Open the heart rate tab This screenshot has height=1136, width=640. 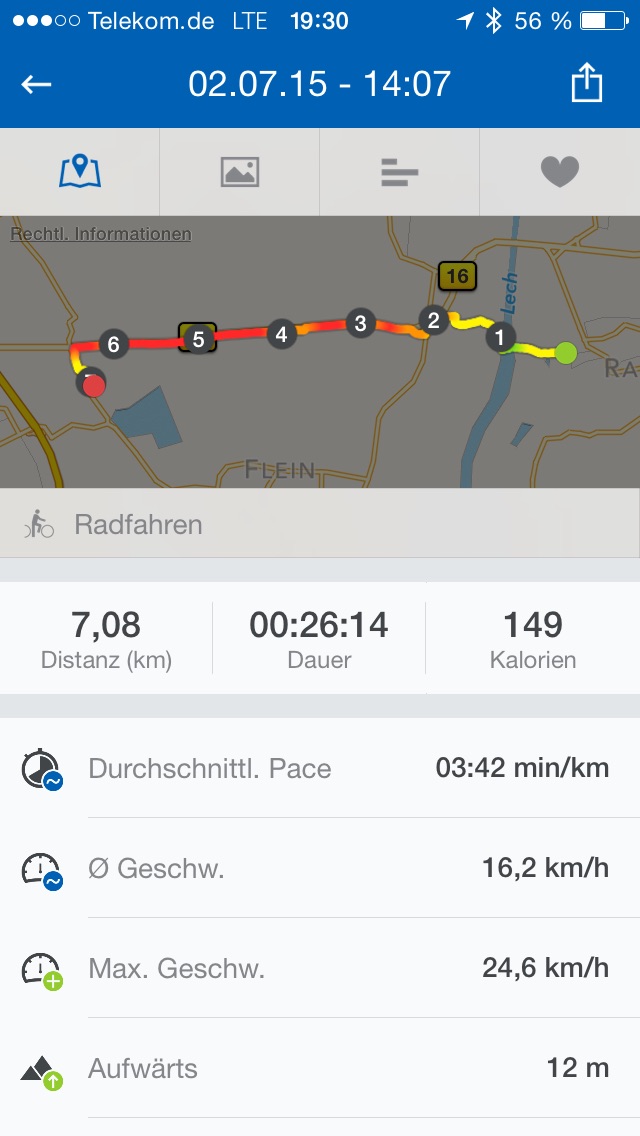tap(560, 172)
